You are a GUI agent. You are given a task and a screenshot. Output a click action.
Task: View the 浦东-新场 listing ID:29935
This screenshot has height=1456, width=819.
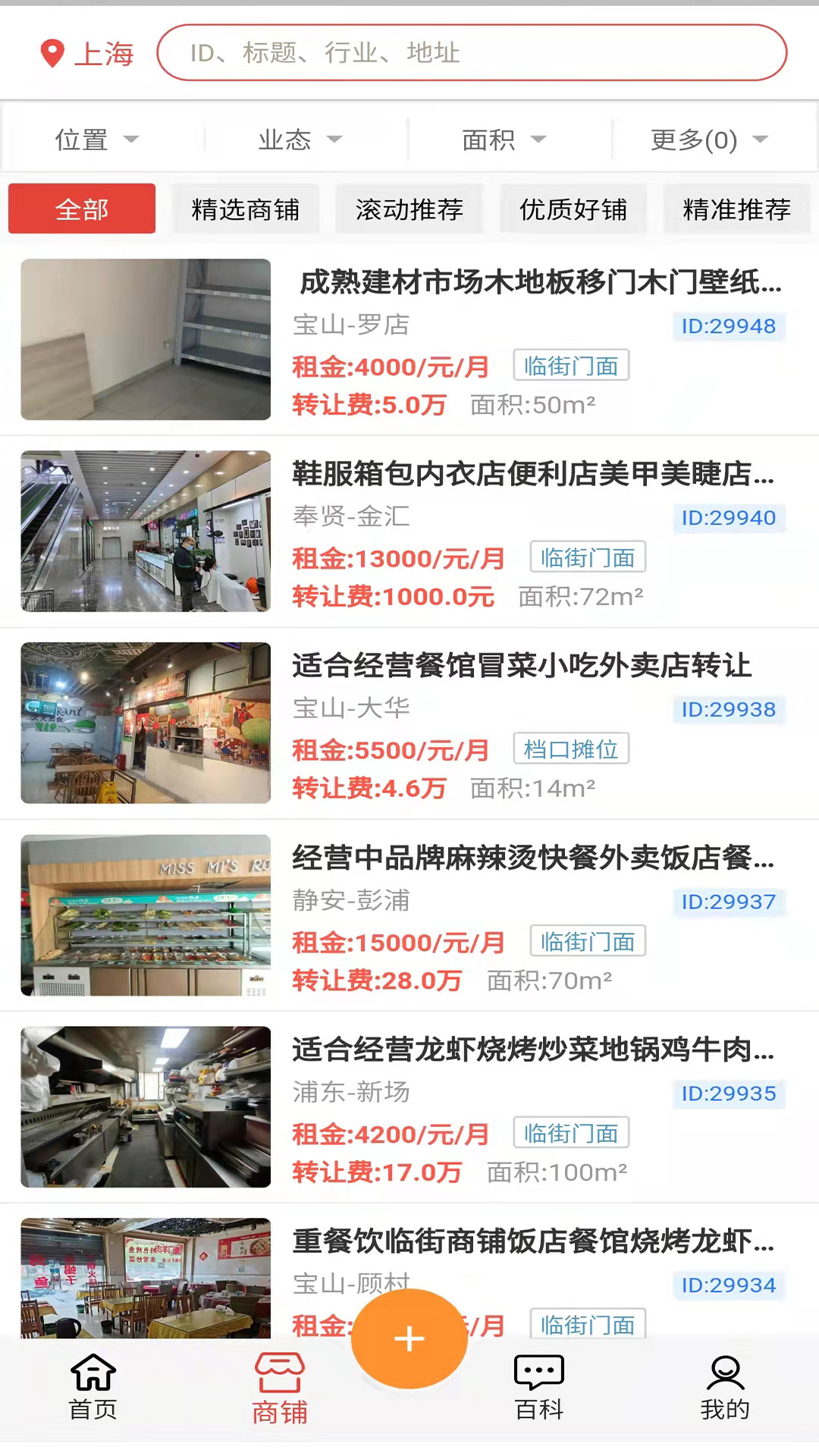tap(409, 1107)
